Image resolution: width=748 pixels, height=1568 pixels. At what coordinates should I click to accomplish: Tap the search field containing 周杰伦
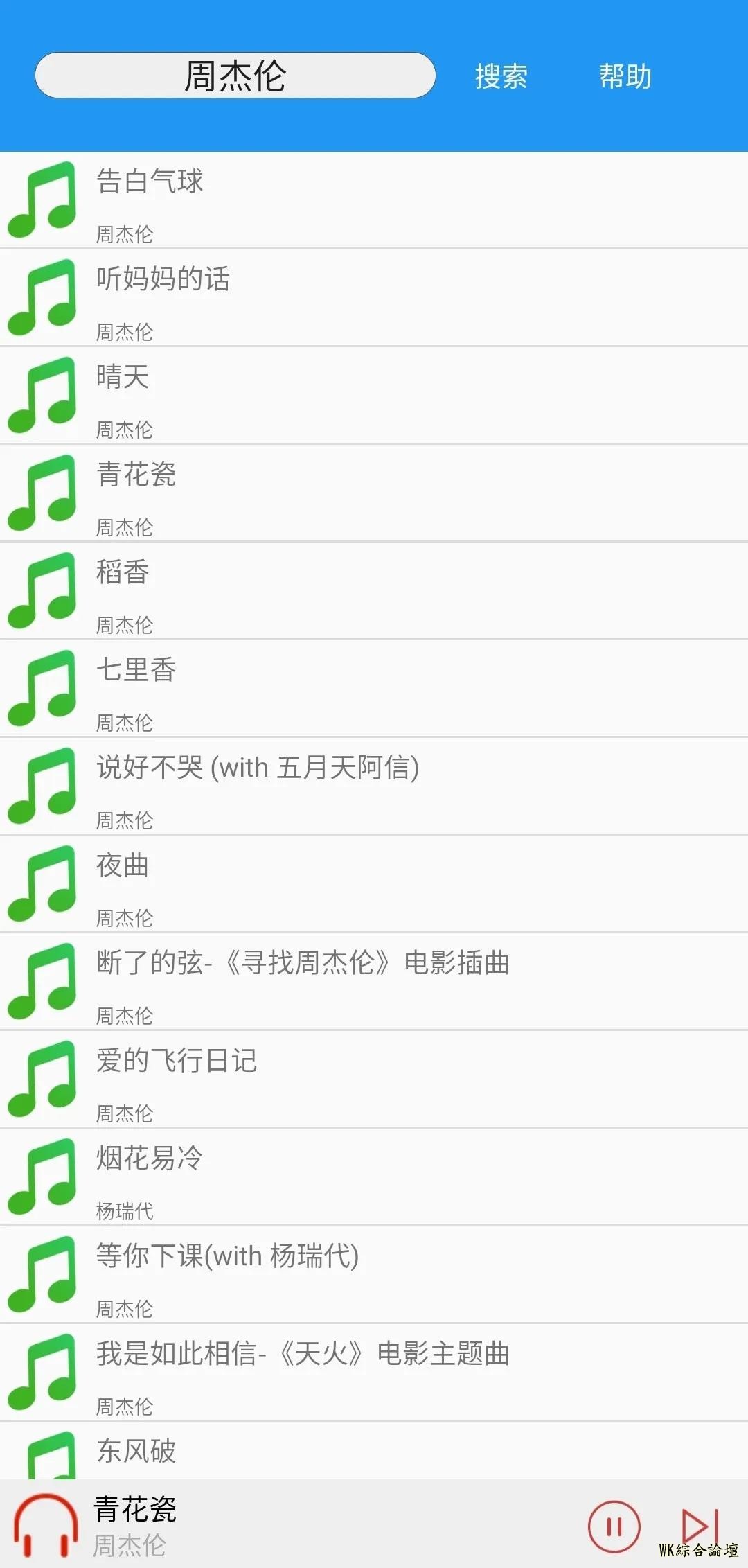235,76
